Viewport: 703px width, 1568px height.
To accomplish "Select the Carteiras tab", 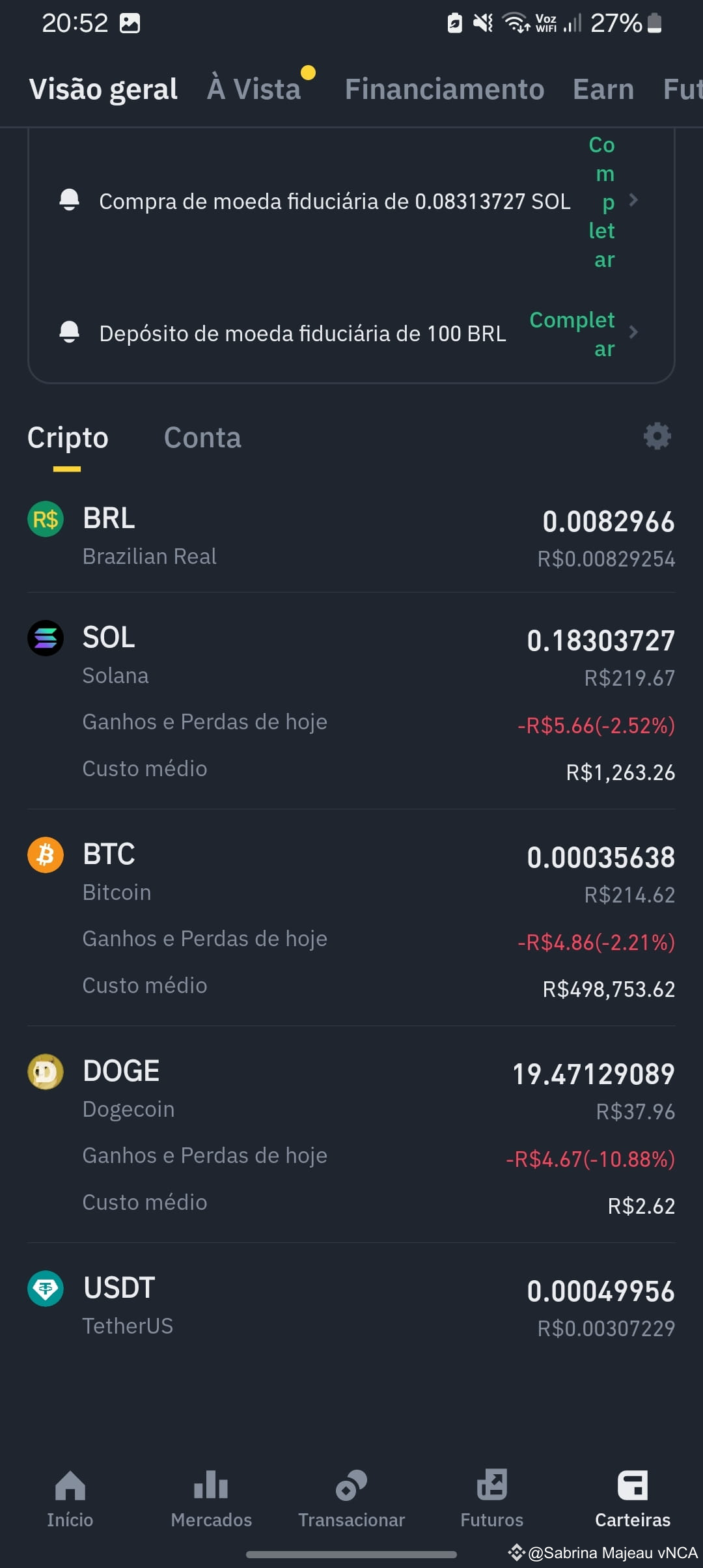I will (x=633, y=1500).
